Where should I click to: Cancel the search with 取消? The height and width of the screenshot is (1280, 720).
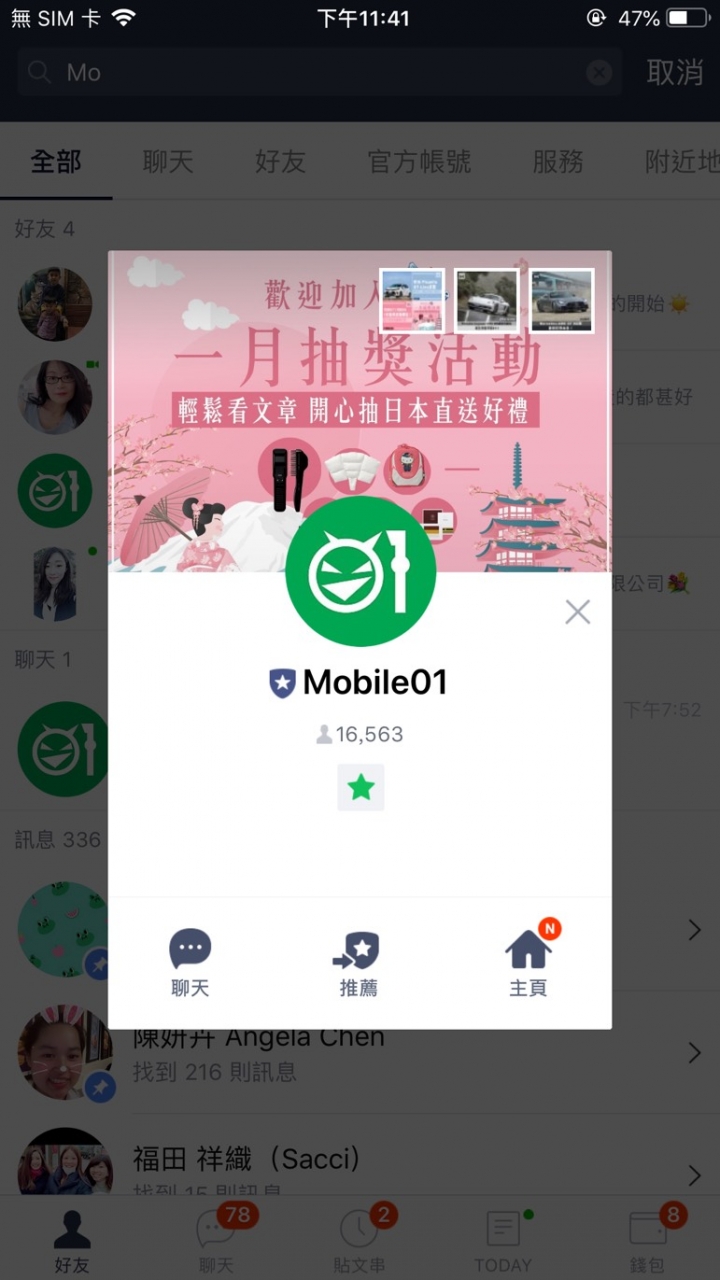point(674,72)
